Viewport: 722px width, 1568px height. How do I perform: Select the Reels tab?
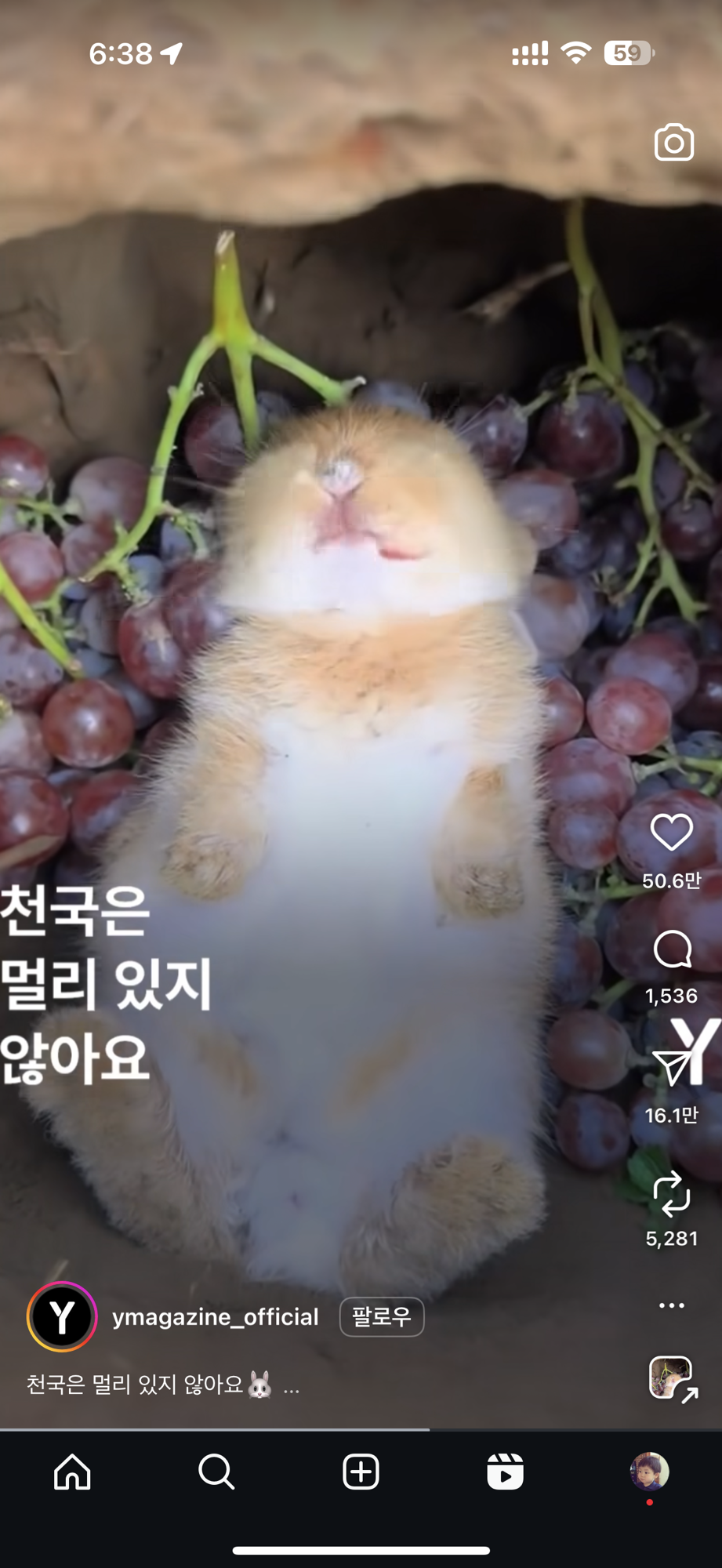coord(505,1472)
